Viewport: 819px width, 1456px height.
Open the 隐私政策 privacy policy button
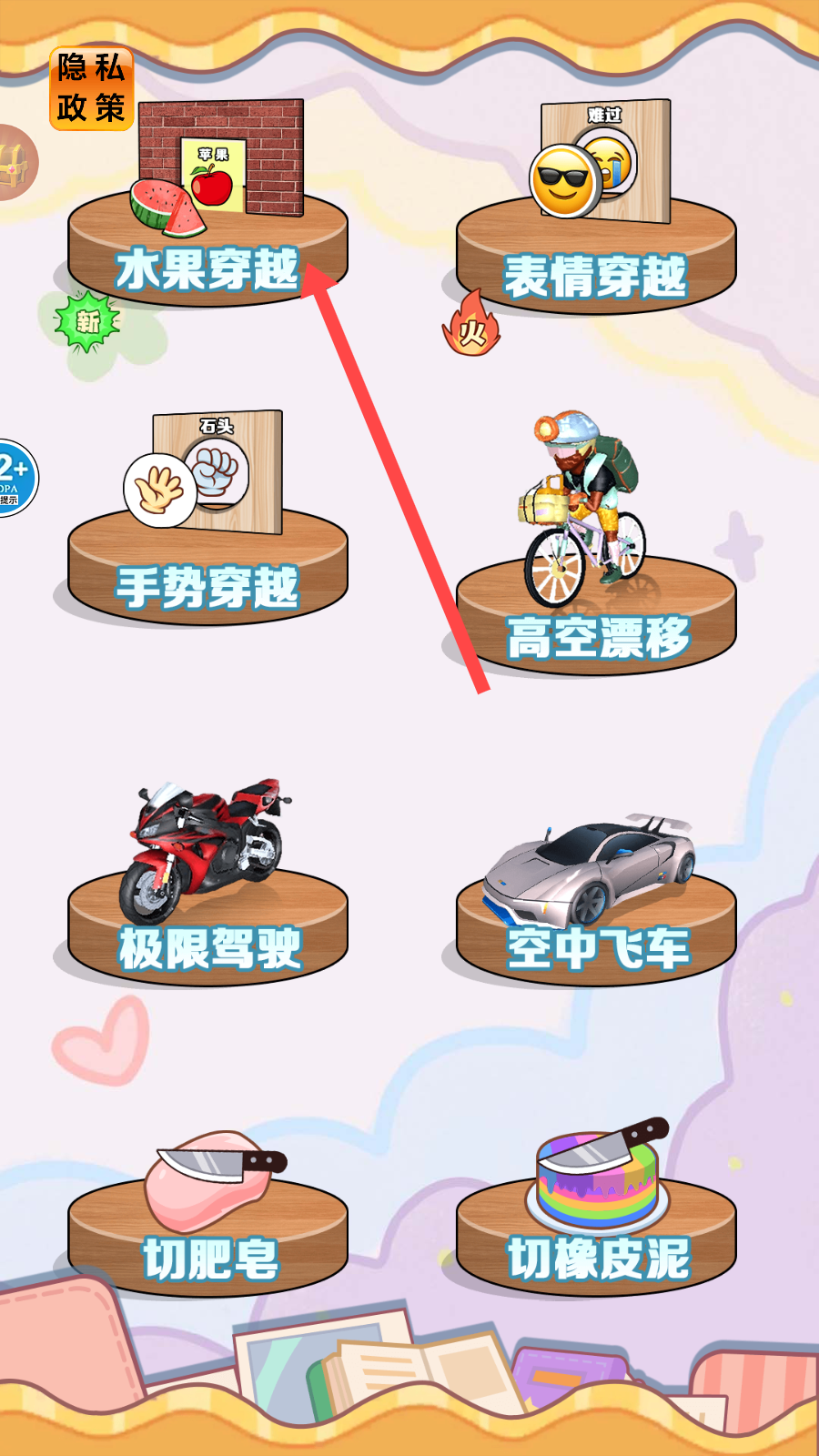pyautogui.click(x=91, y=88)
